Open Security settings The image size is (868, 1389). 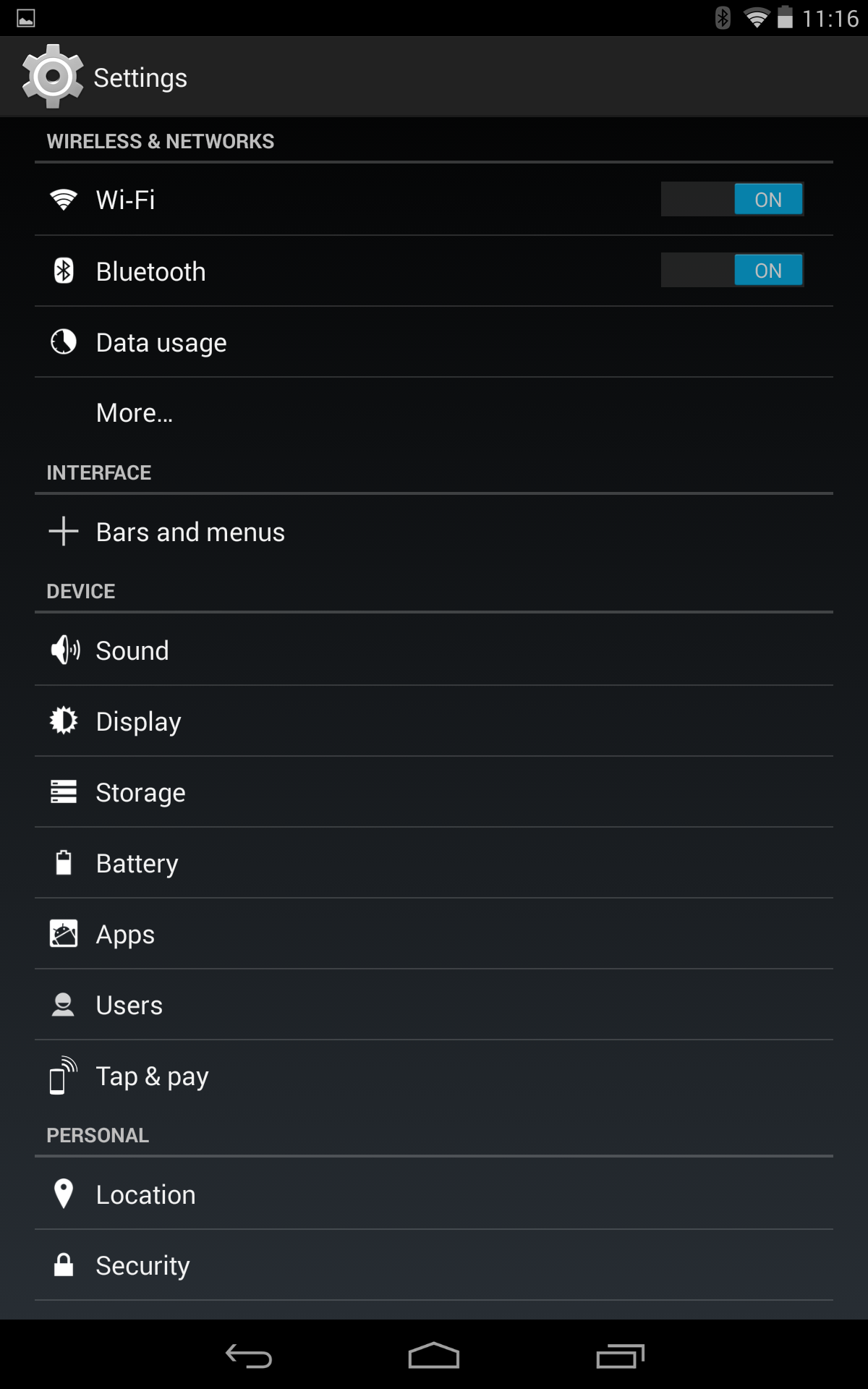pyautogui.click(x=434, y=1265)
